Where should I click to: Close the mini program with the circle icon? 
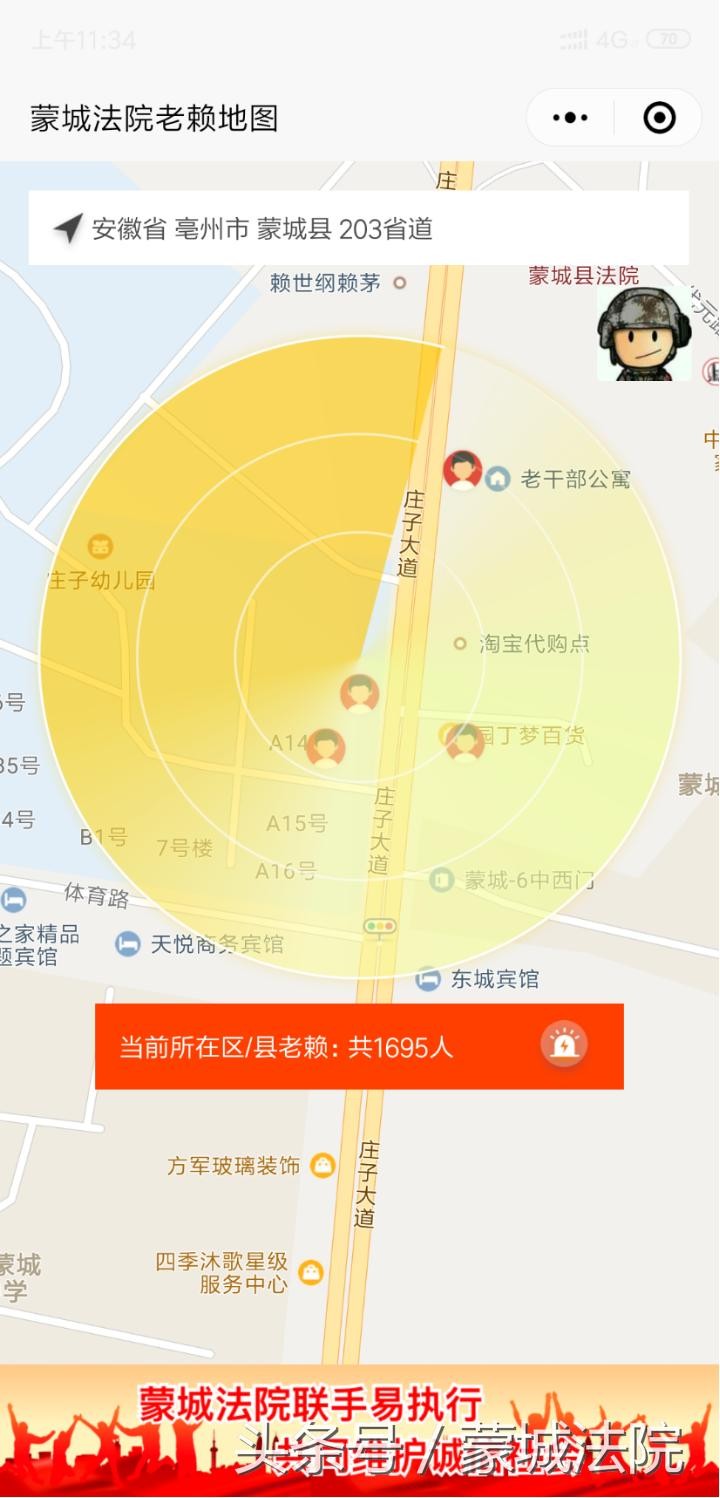(x=659, y=118)
